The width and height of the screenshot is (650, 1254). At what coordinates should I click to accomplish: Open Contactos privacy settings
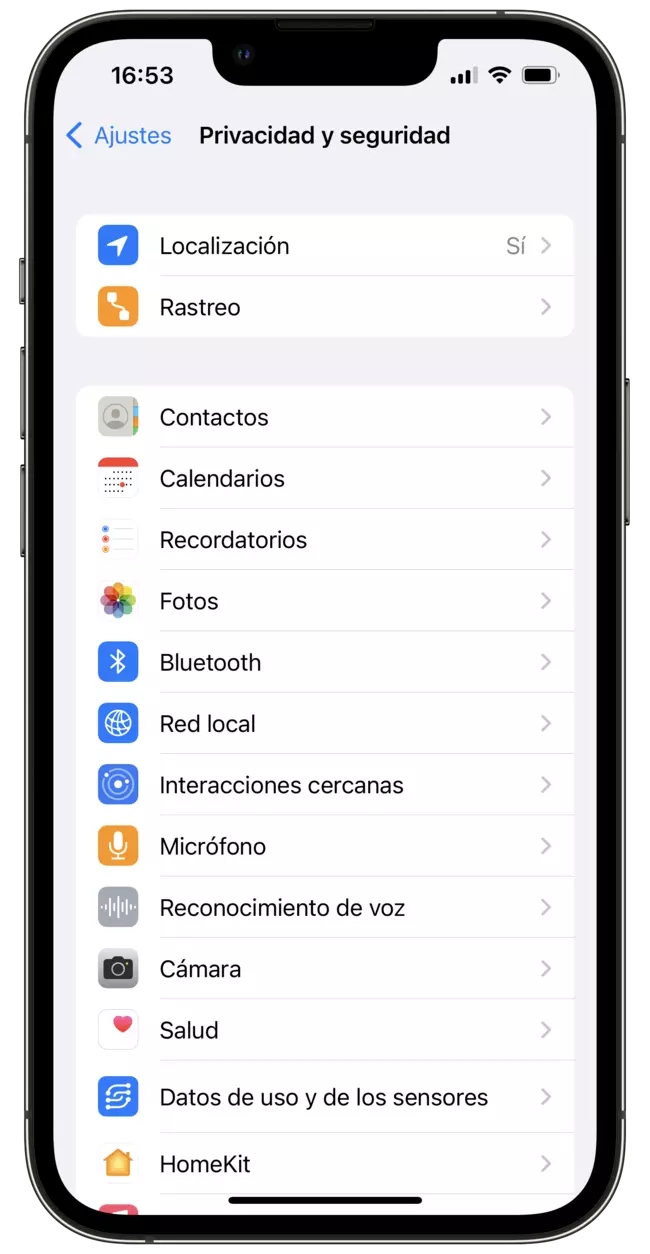[325, 417]
